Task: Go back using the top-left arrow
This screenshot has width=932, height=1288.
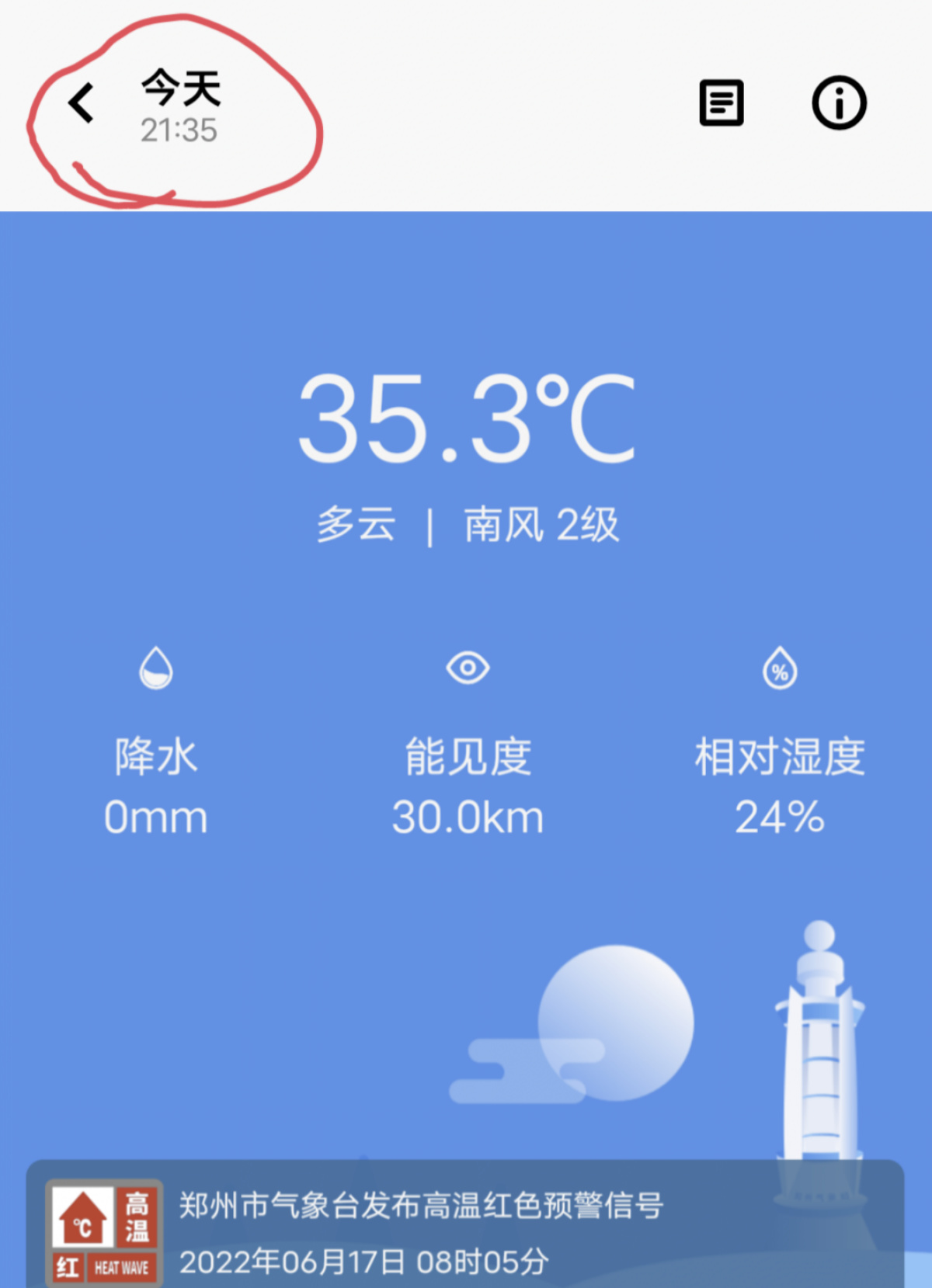Action: click(x=81, y=103)
